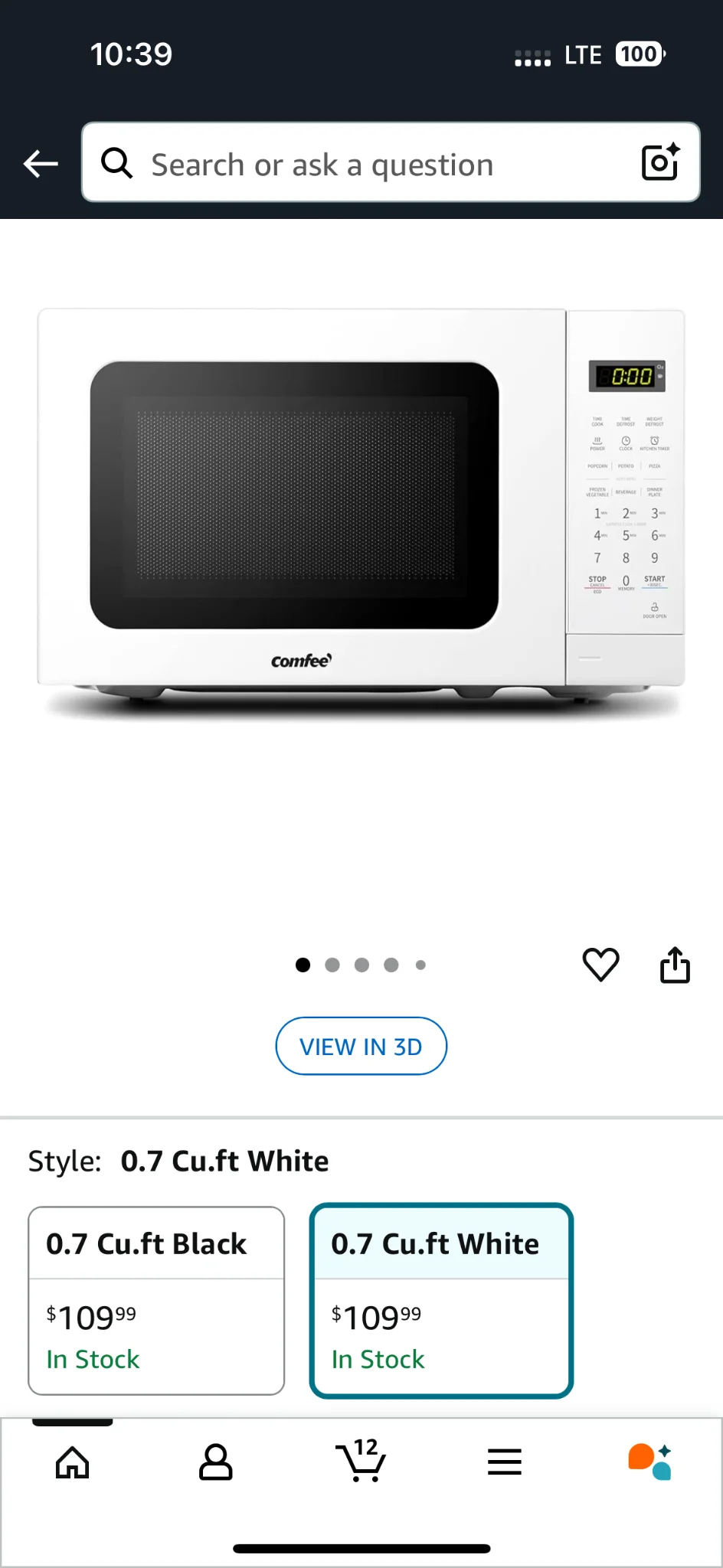
Task: Go to the Home tab
Action: (73, 1462)
